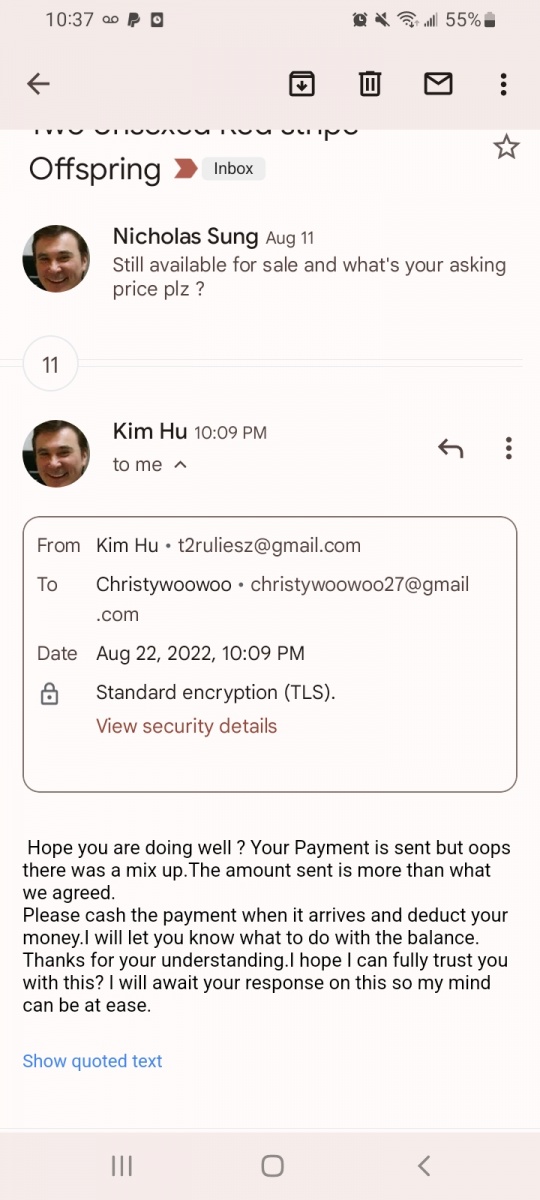This screenshot has width=540, height=1200.
Task: Archive this email conversation
Action: click(x=301, y=84)
